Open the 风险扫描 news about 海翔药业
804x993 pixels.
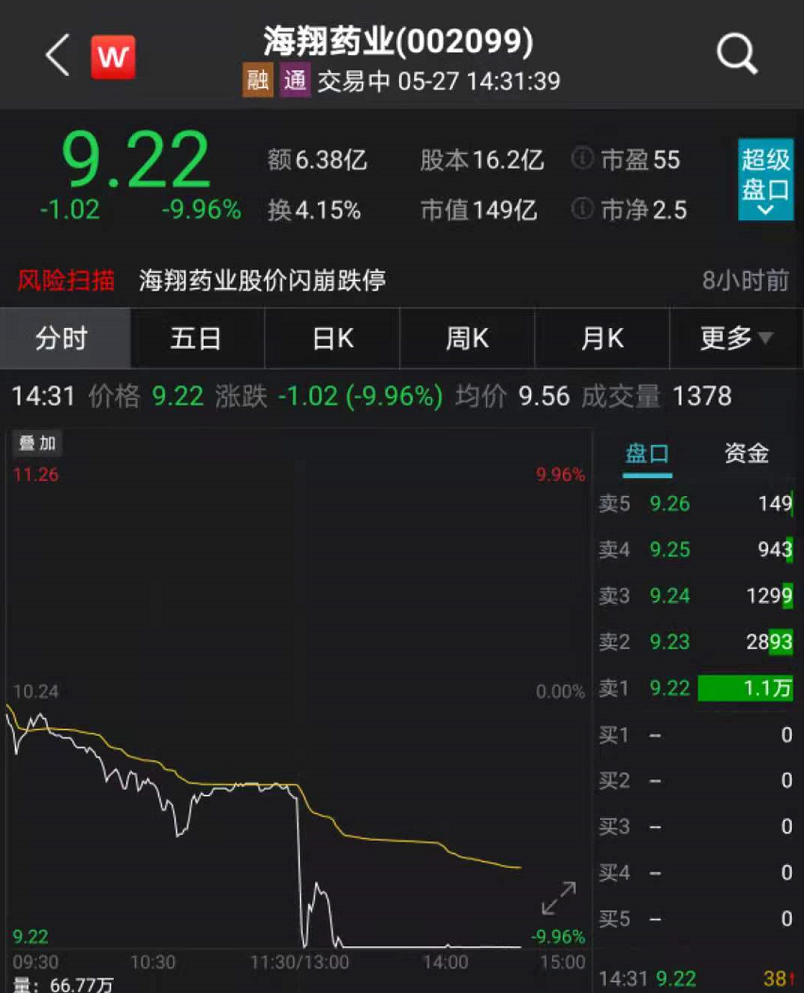coord(262,280)
